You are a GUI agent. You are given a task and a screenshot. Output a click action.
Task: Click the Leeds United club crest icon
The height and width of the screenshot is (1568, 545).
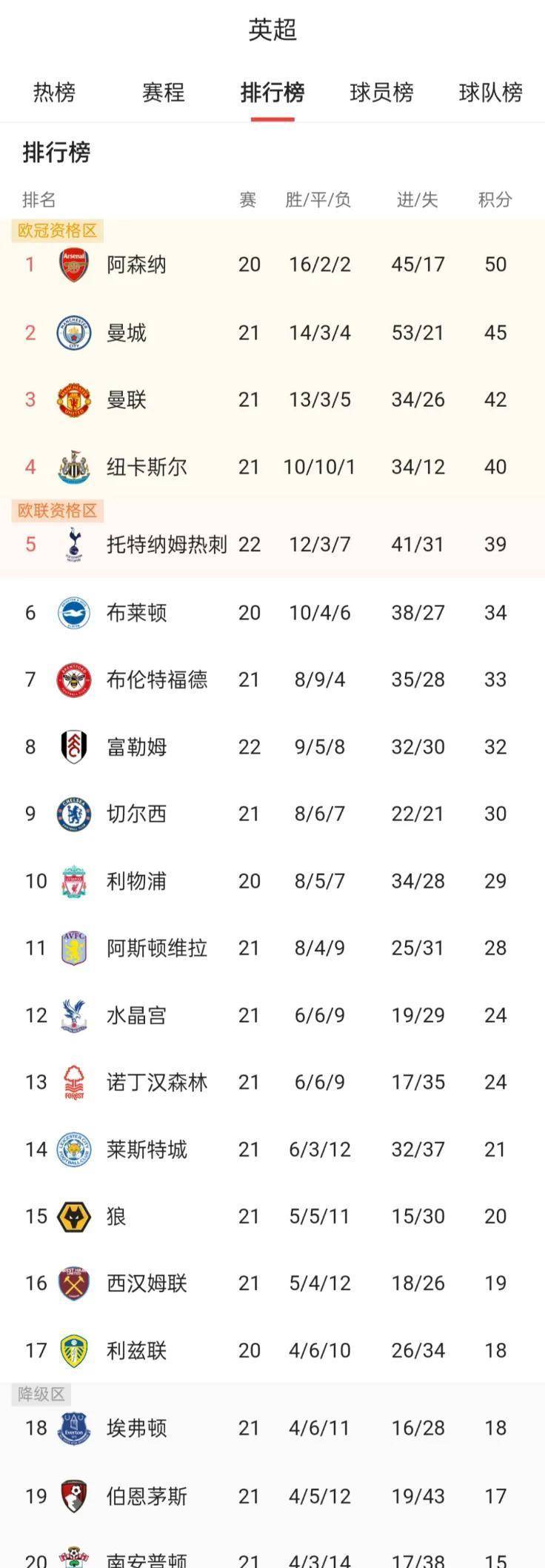pyautogui.click(x=73, y=1350)
